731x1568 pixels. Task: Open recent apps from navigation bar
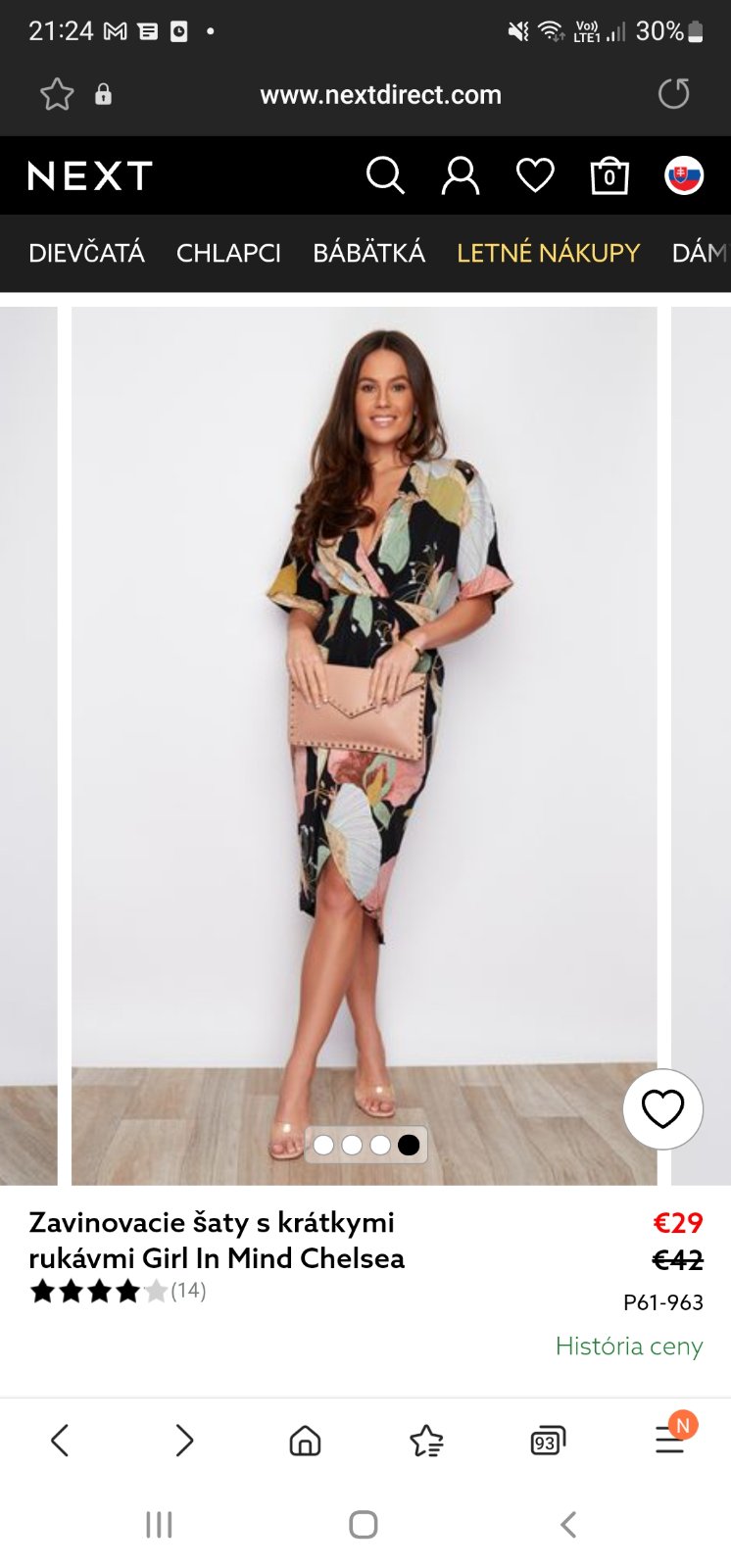[159, 1524]
